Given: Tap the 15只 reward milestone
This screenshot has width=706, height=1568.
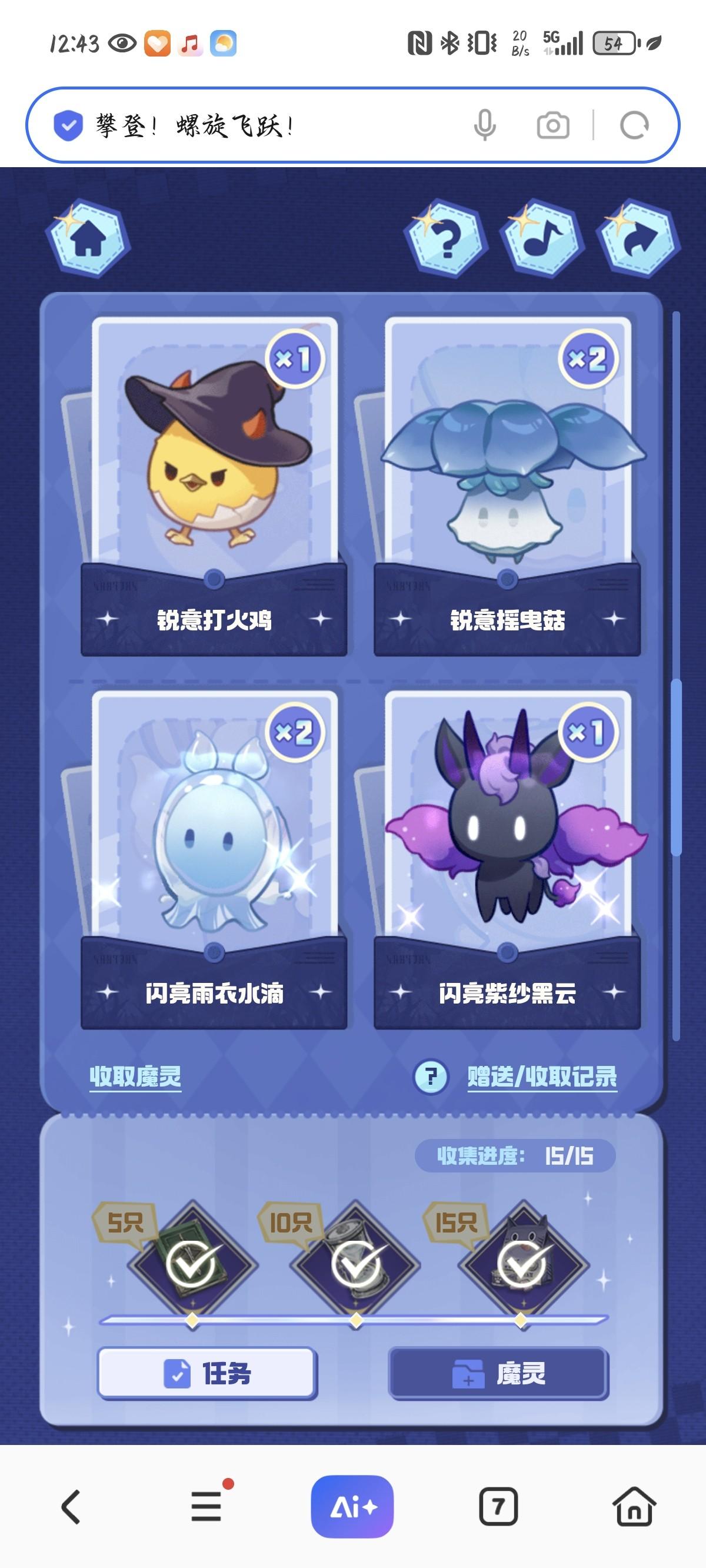Looking at the screenshot, I should coord(521,1264).
